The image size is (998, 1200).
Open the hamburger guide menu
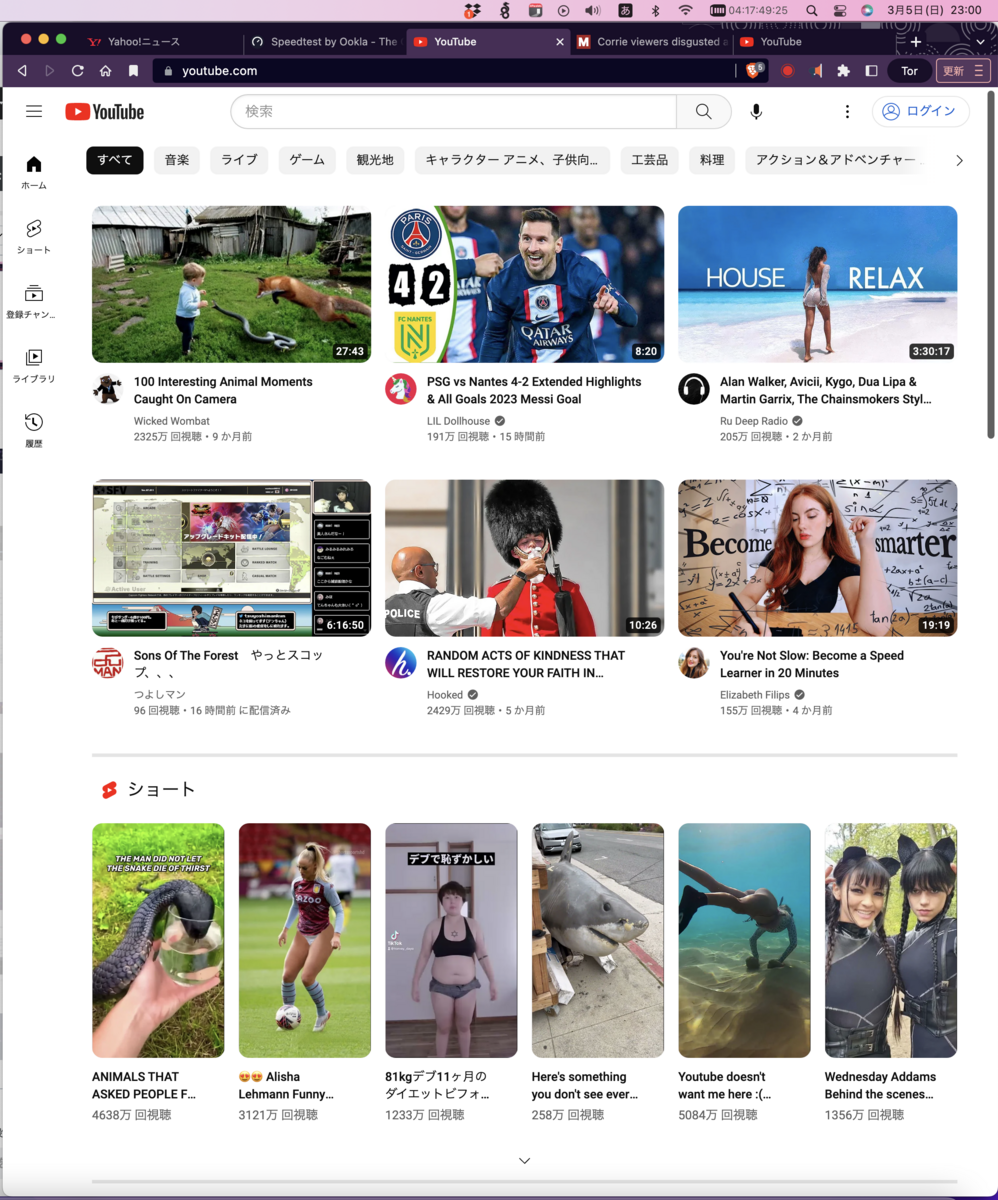(x=34, y=111)
